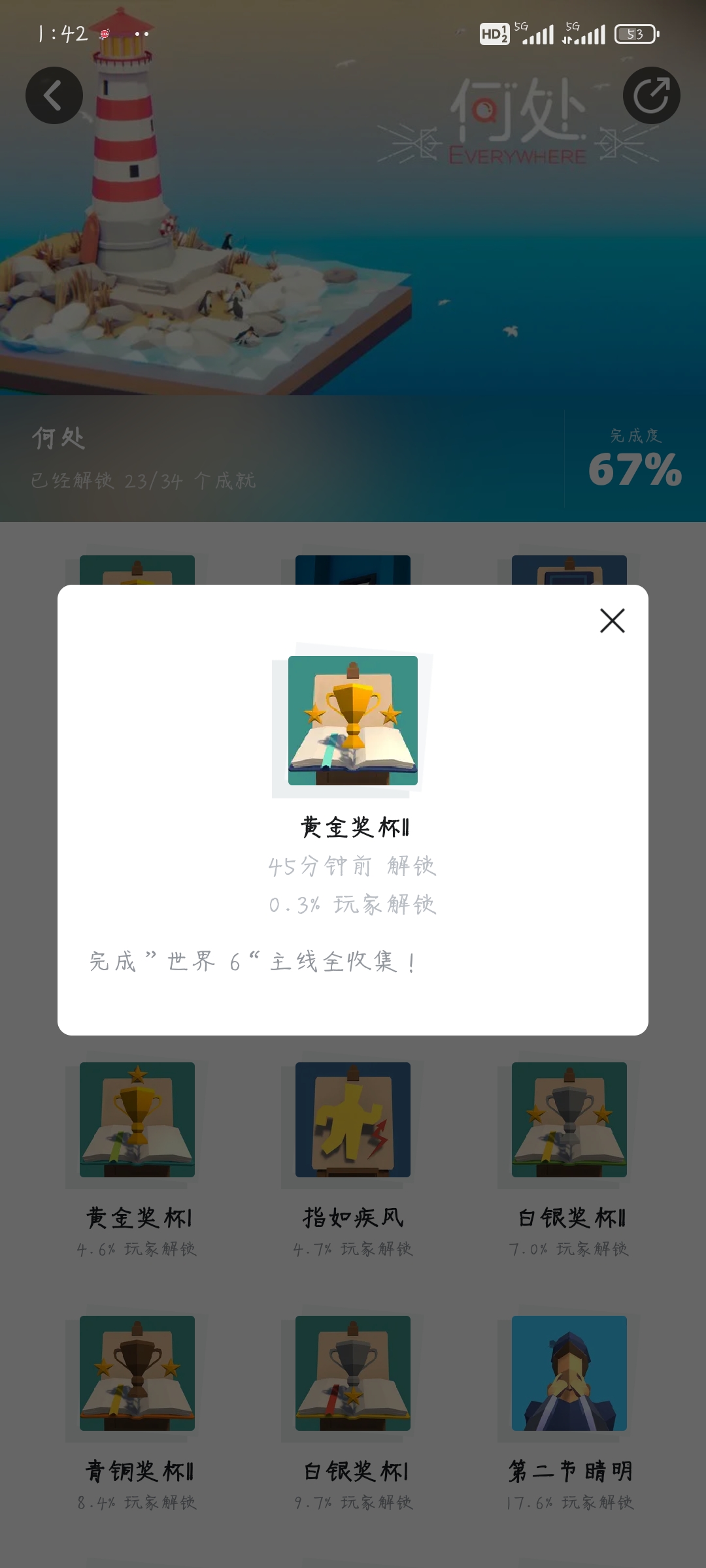
Task: Open the 黄金奖杯I achievement
Action: pyautogui.click(x=137, y=1120)
